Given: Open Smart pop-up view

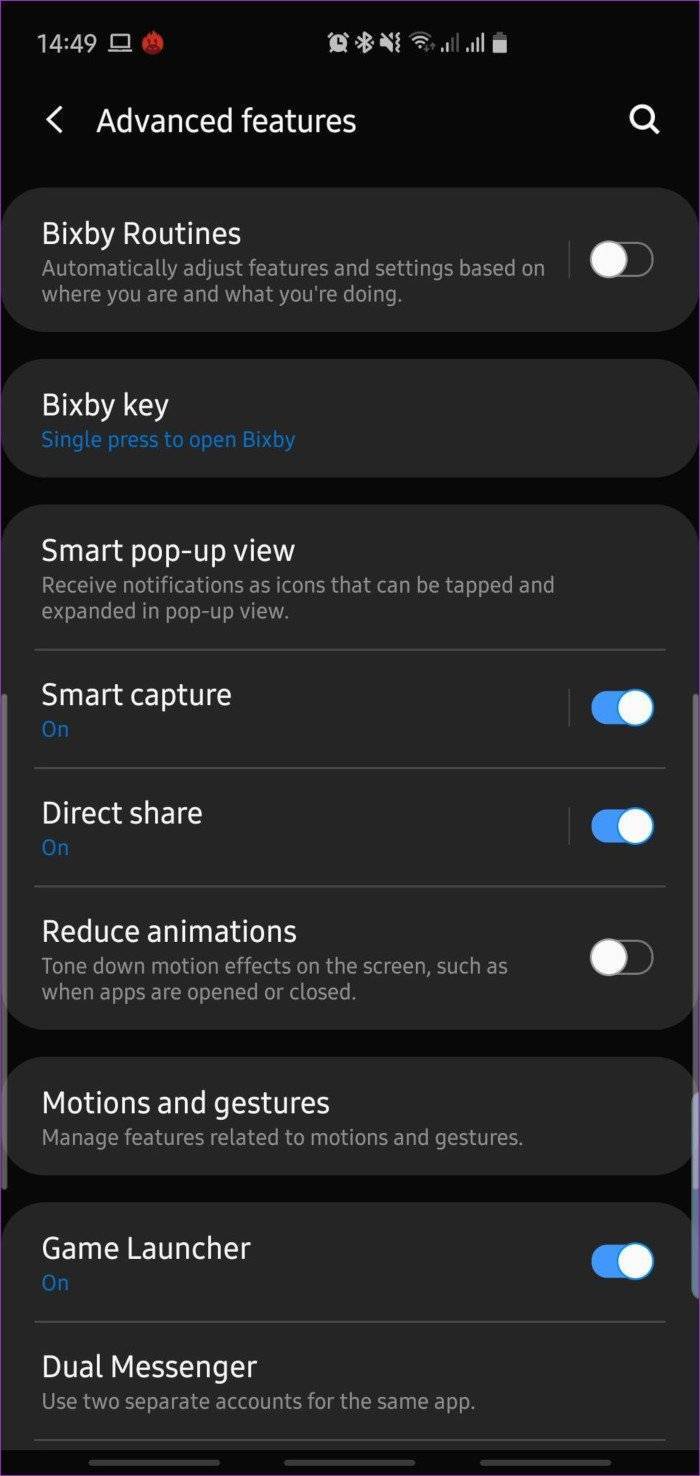Looking at the screenshot, I should click(300, 579).
